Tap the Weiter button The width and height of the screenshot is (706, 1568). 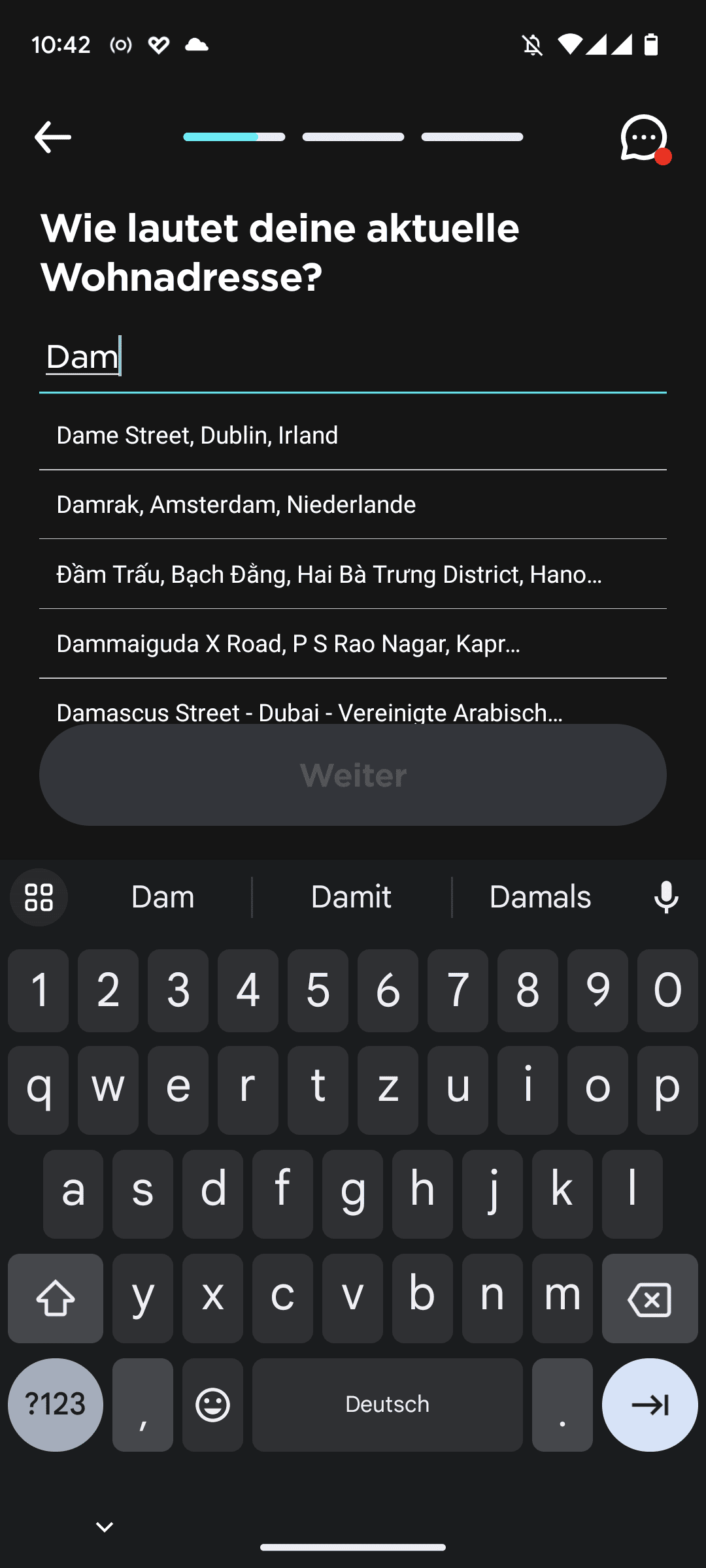[x=353, y=775]
